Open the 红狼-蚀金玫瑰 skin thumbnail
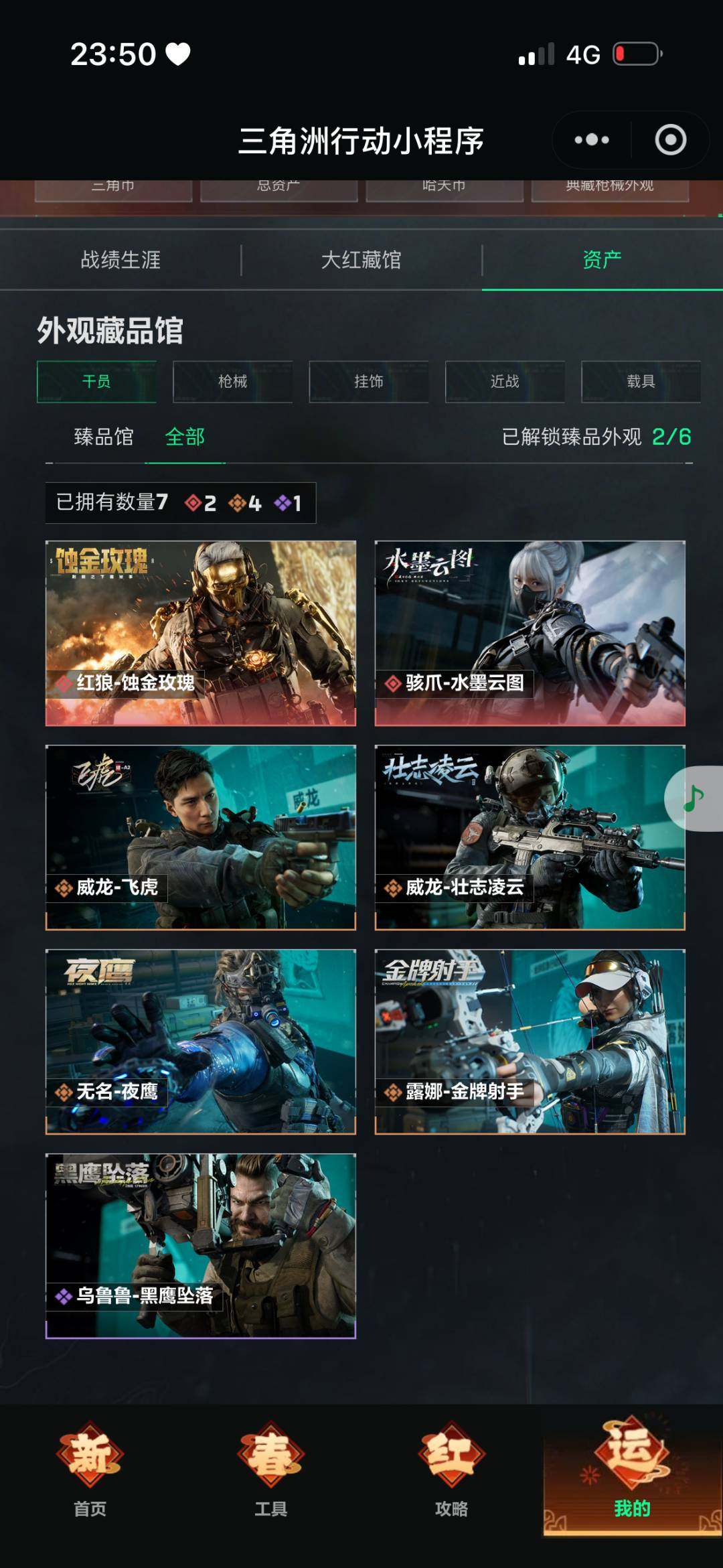The height and width of the screenshot is (1568, 723). pos(201,633)
